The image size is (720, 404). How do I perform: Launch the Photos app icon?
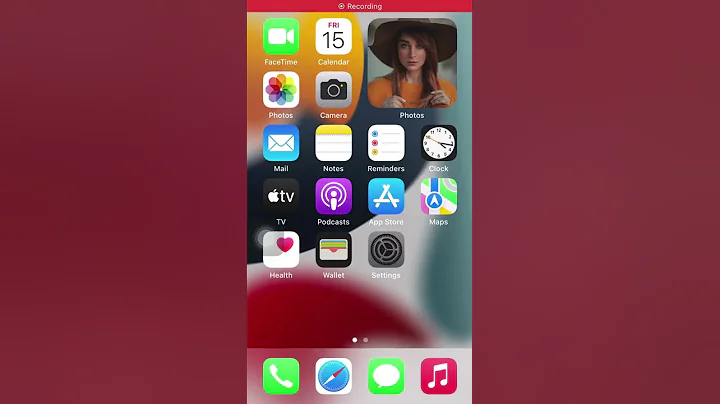(281, 90)
